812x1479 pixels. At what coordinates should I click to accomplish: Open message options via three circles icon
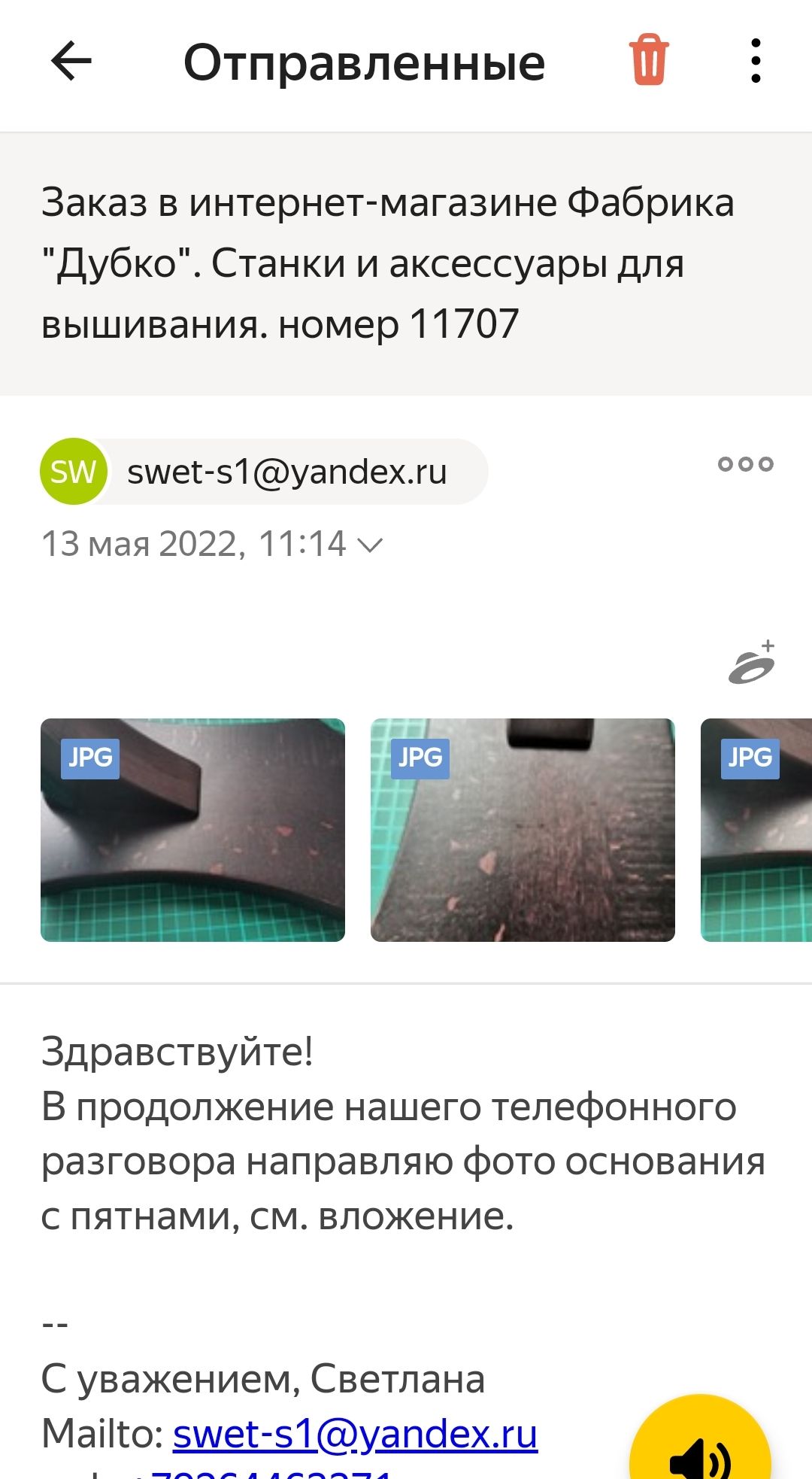pyautogui.click(x=745, y=464)
